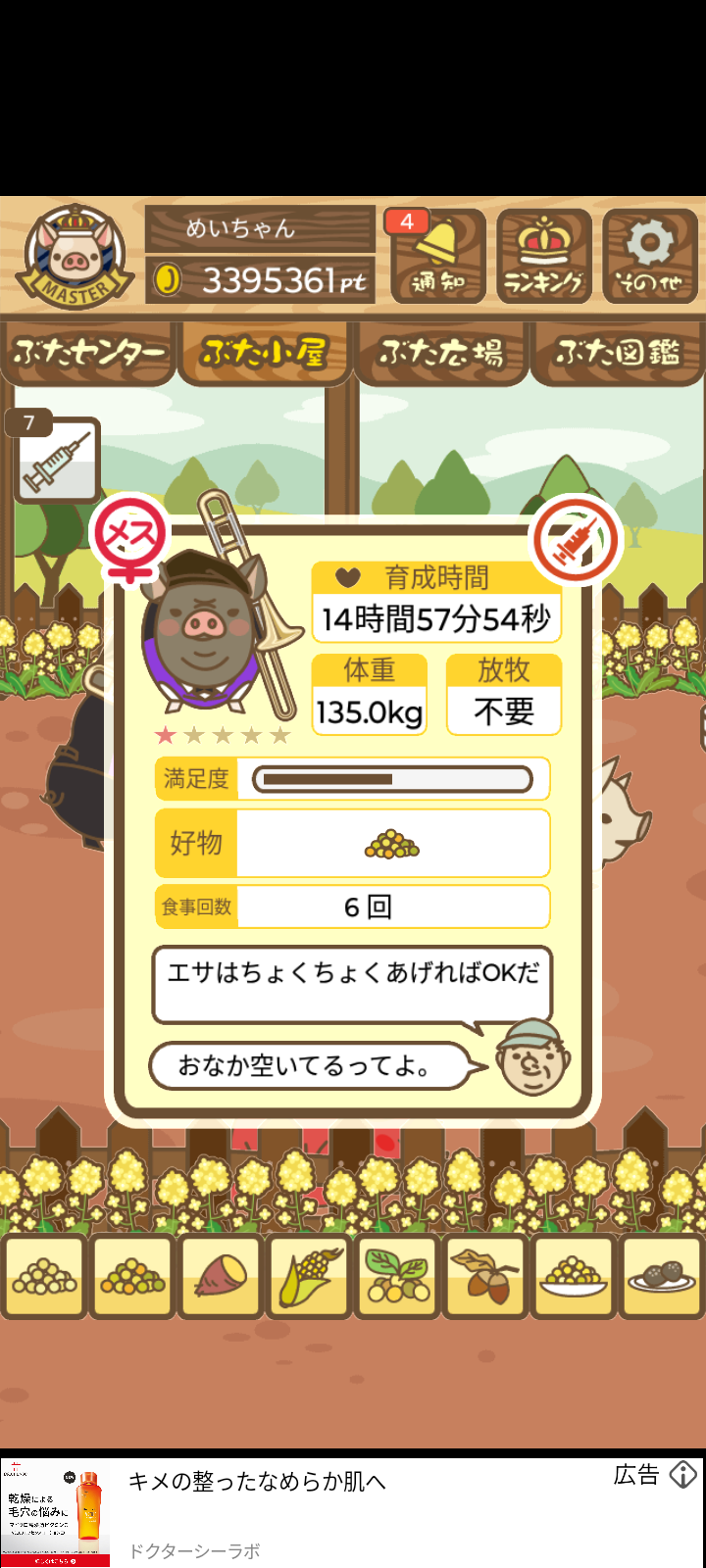This screenshot has width=706, height=1568.
Task: Open the ぶた図鑑 tab
Action: click(x=618, y=353)
